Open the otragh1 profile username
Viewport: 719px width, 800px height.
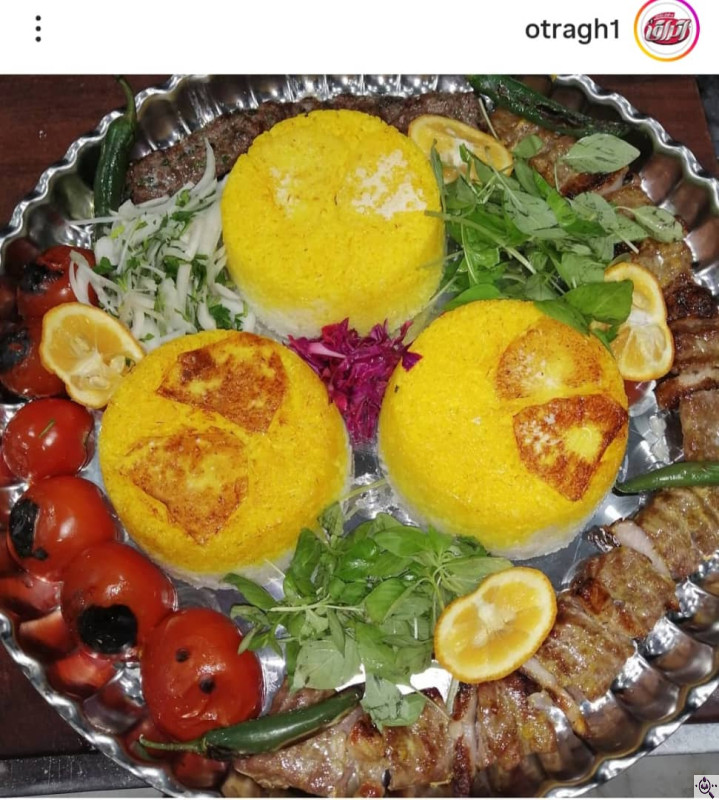(x=572, y=30)
